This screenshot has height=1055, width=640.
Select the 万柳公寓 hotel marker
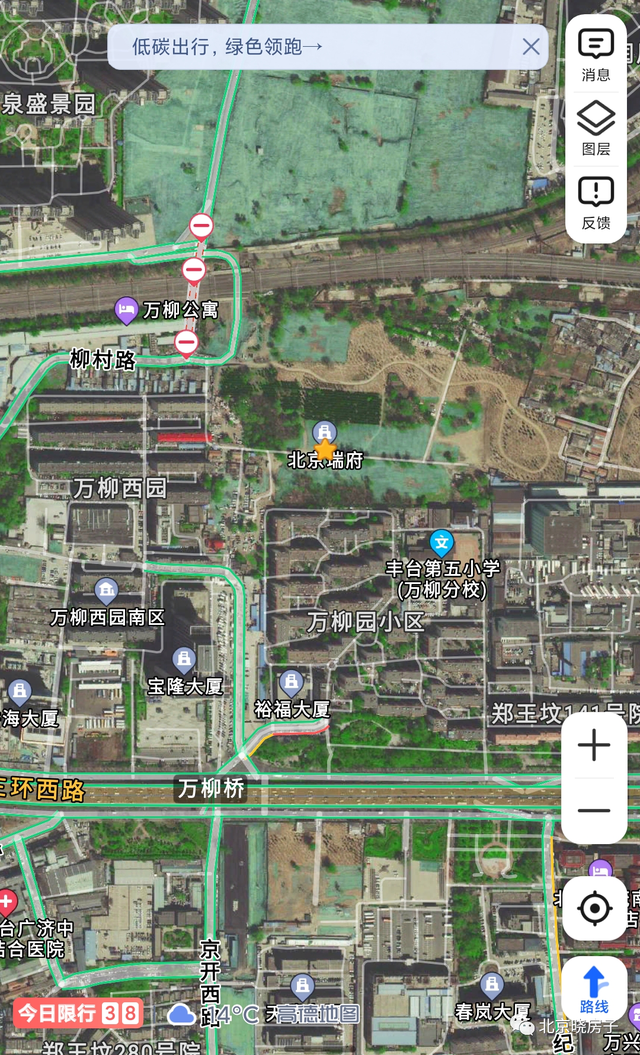point(127,310)
